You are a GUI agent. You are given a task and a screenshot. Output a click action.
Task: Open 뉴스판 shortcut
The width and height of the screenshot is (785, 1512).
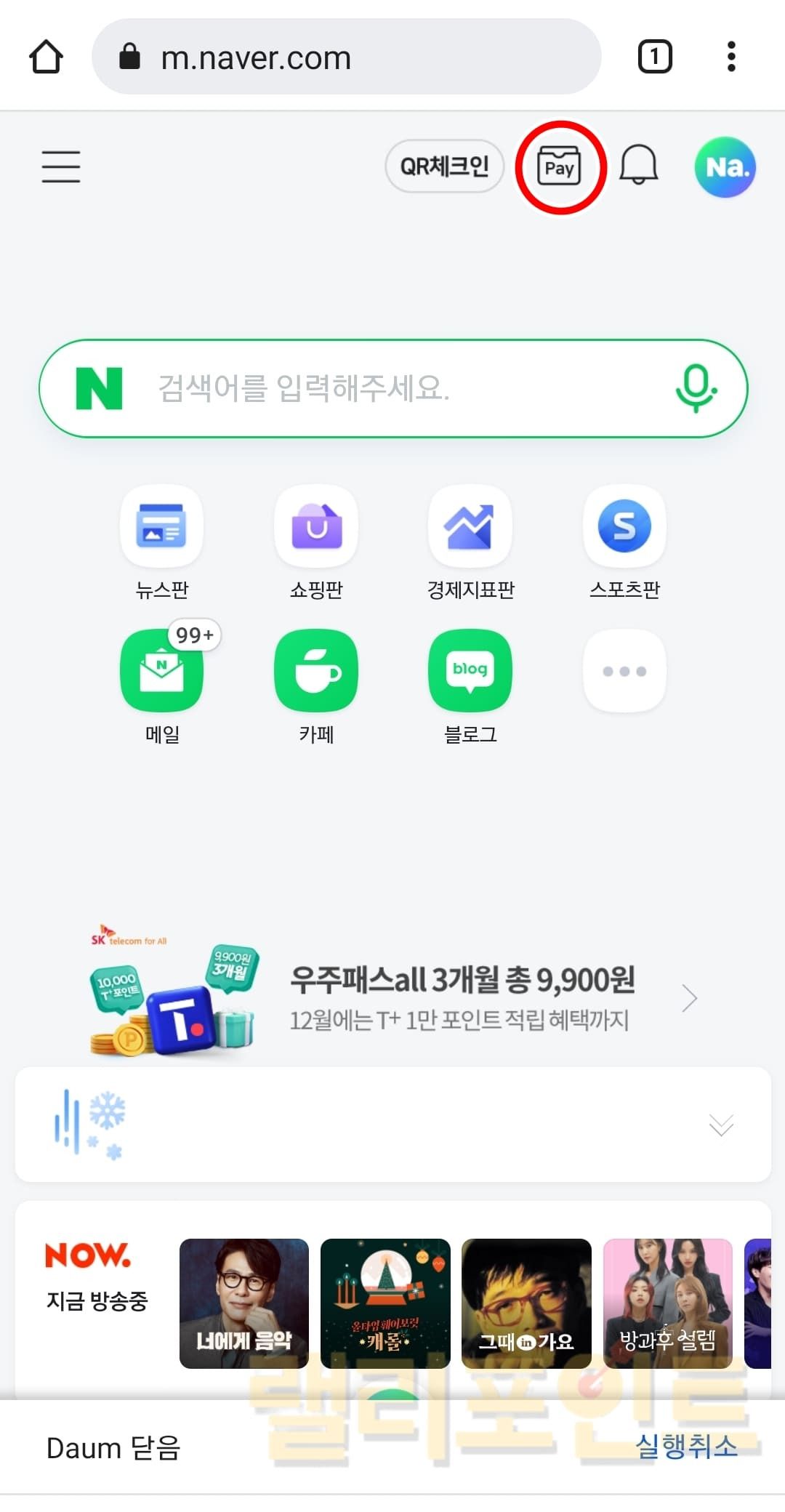[161, 527]
